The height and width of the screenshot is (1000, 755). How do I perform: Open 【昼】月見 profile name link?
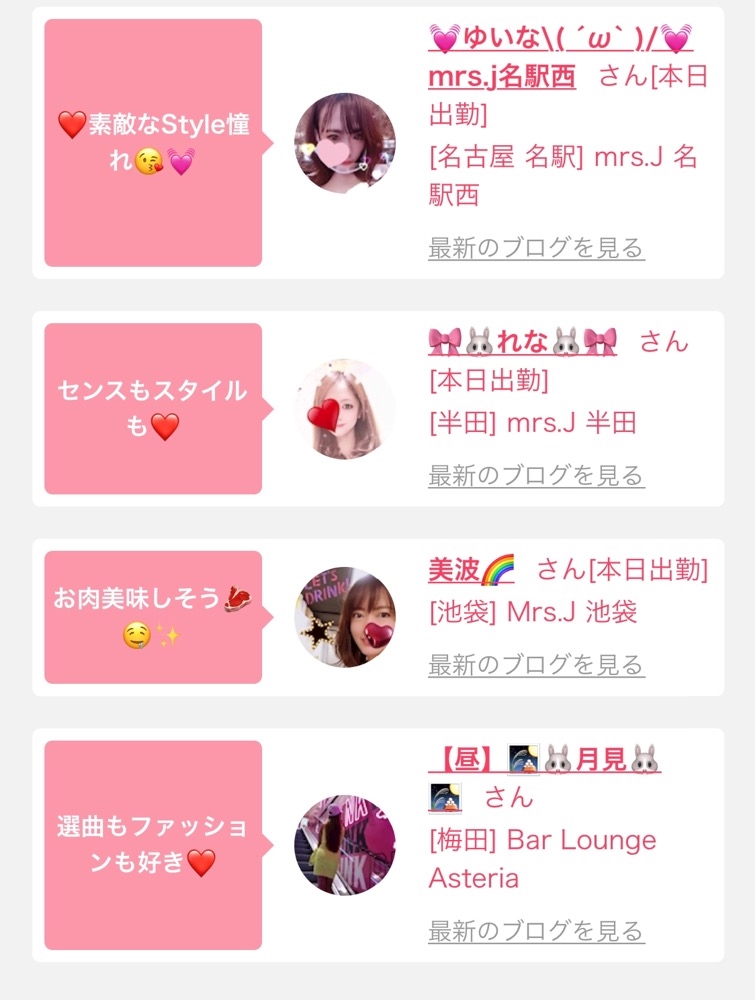click(x=544, y=761)
